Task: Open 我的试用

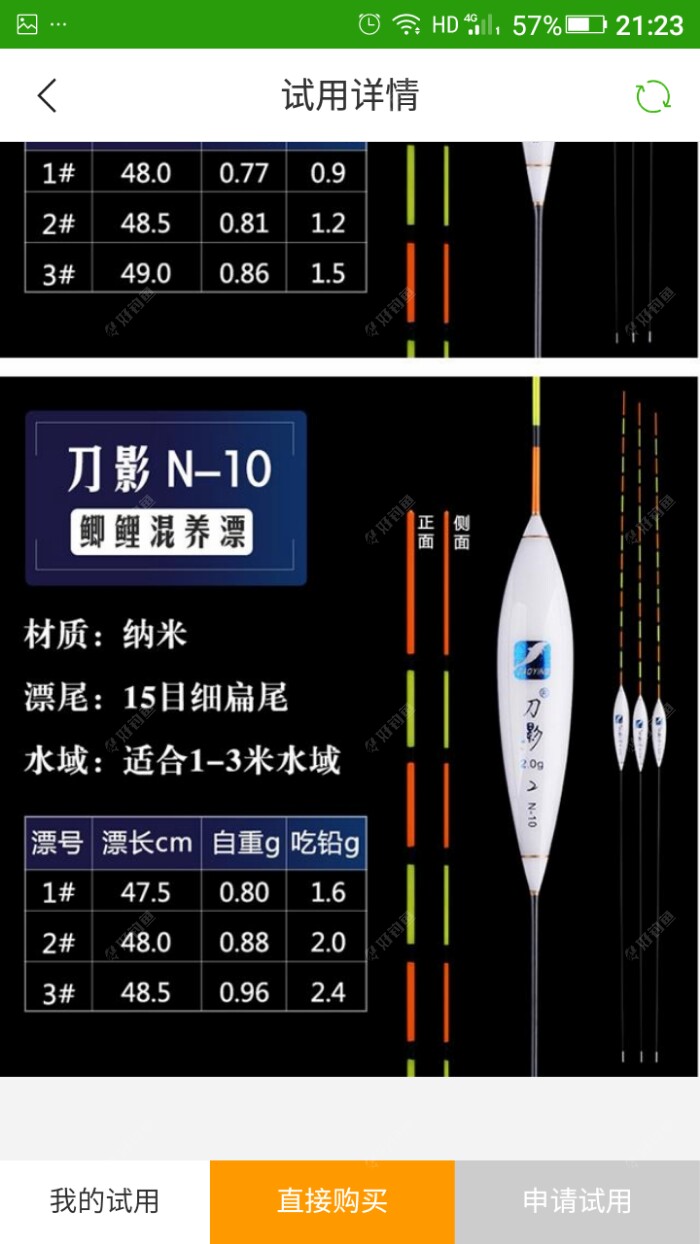Action: pos(104,1201)
